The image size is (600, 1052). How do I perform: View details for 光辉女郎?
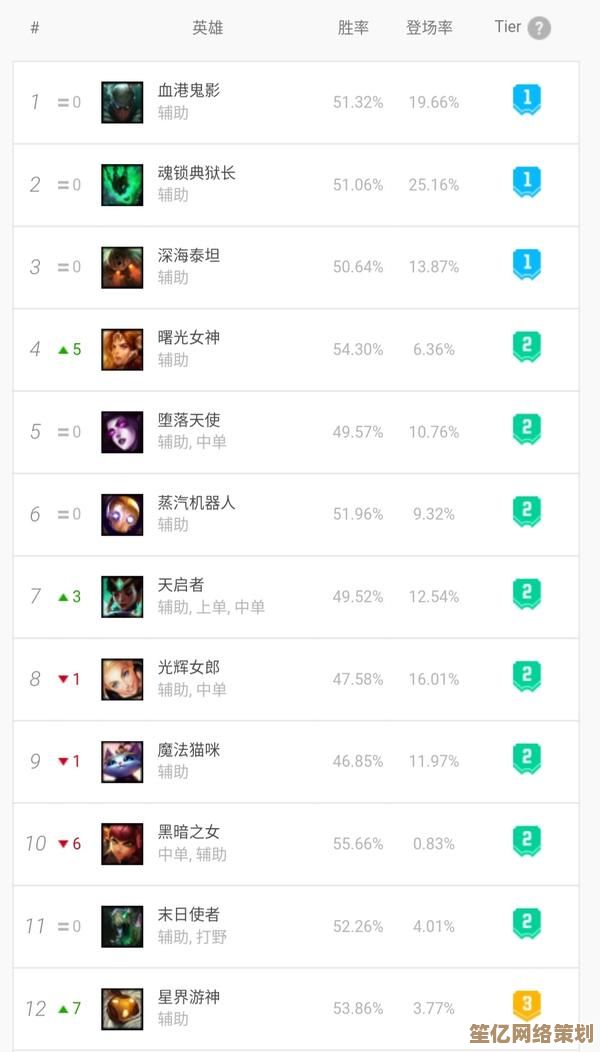tap(189, 667)
